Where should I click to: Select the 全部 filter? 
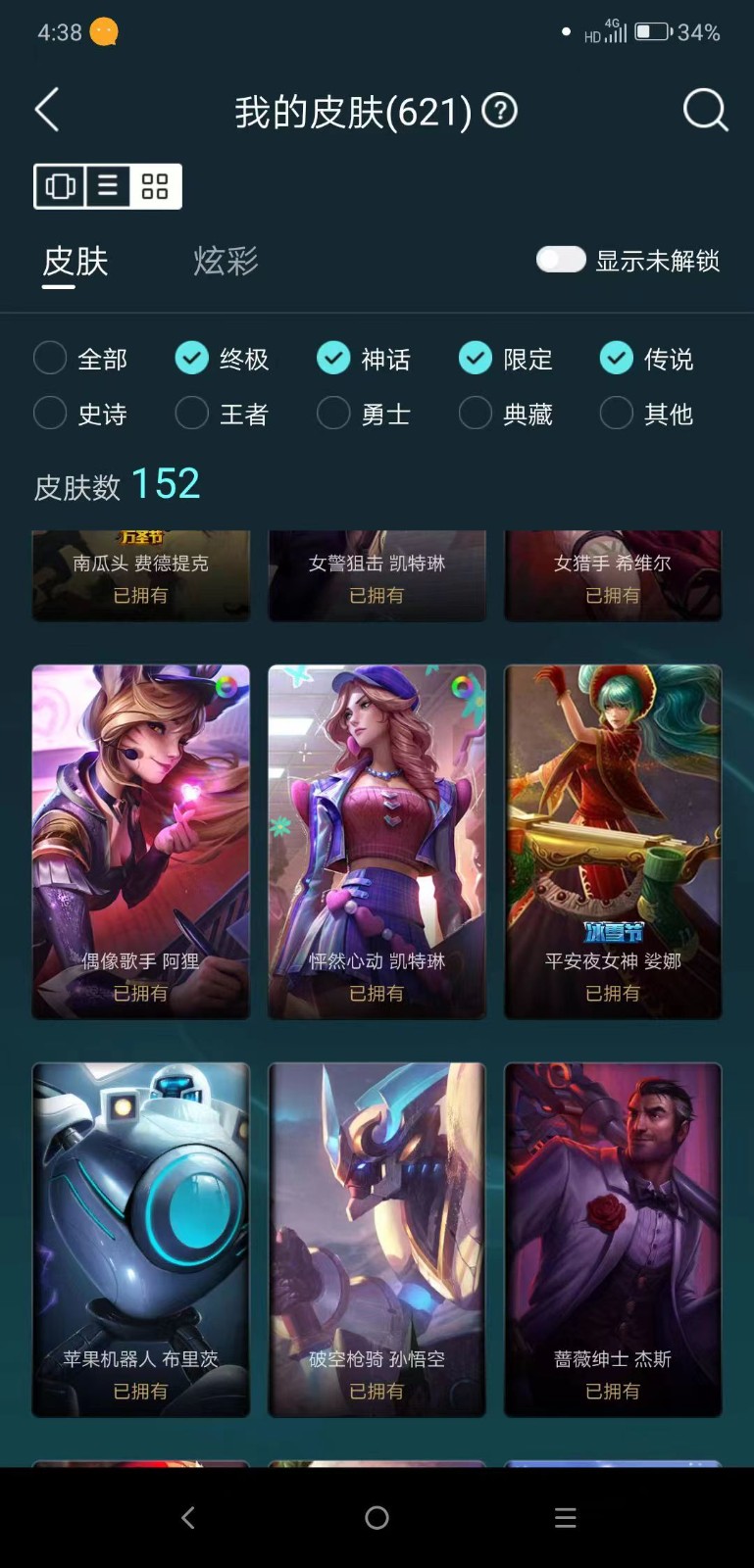click(80, 359)
